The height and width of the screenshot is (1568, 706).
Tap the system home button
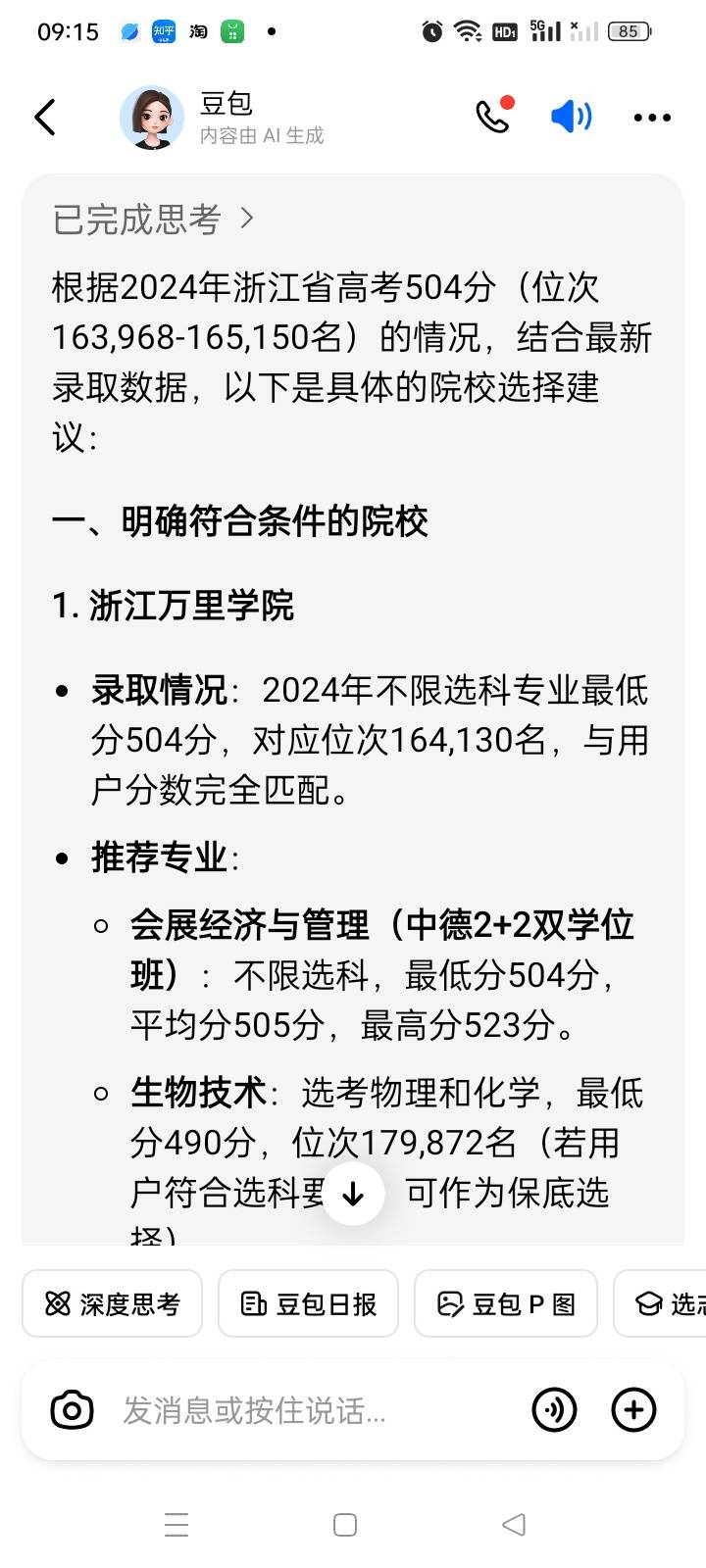pyautogui.click(x=345, y=1525)
